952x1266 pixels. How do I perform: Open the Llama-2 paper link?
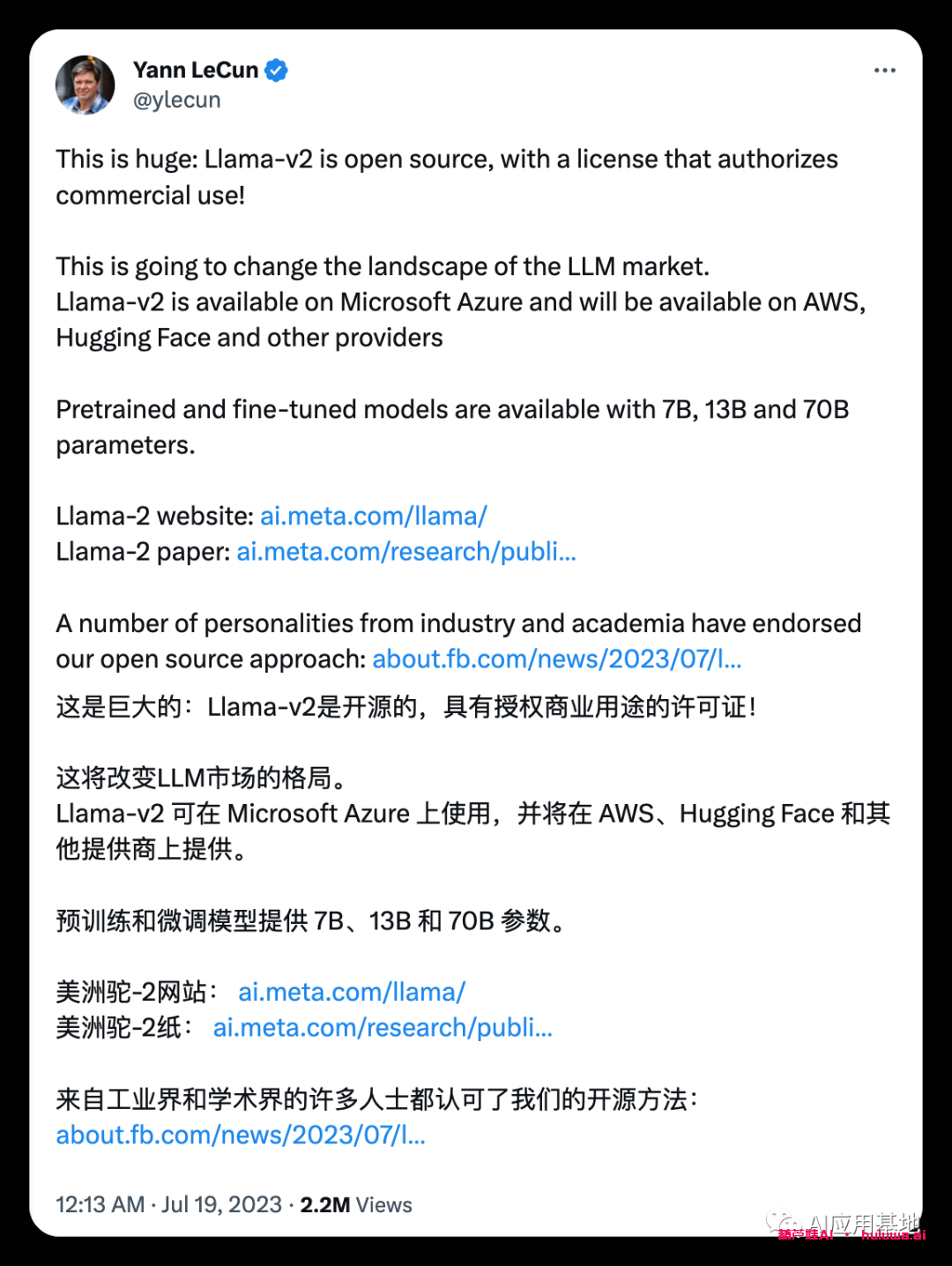point(405,552)
